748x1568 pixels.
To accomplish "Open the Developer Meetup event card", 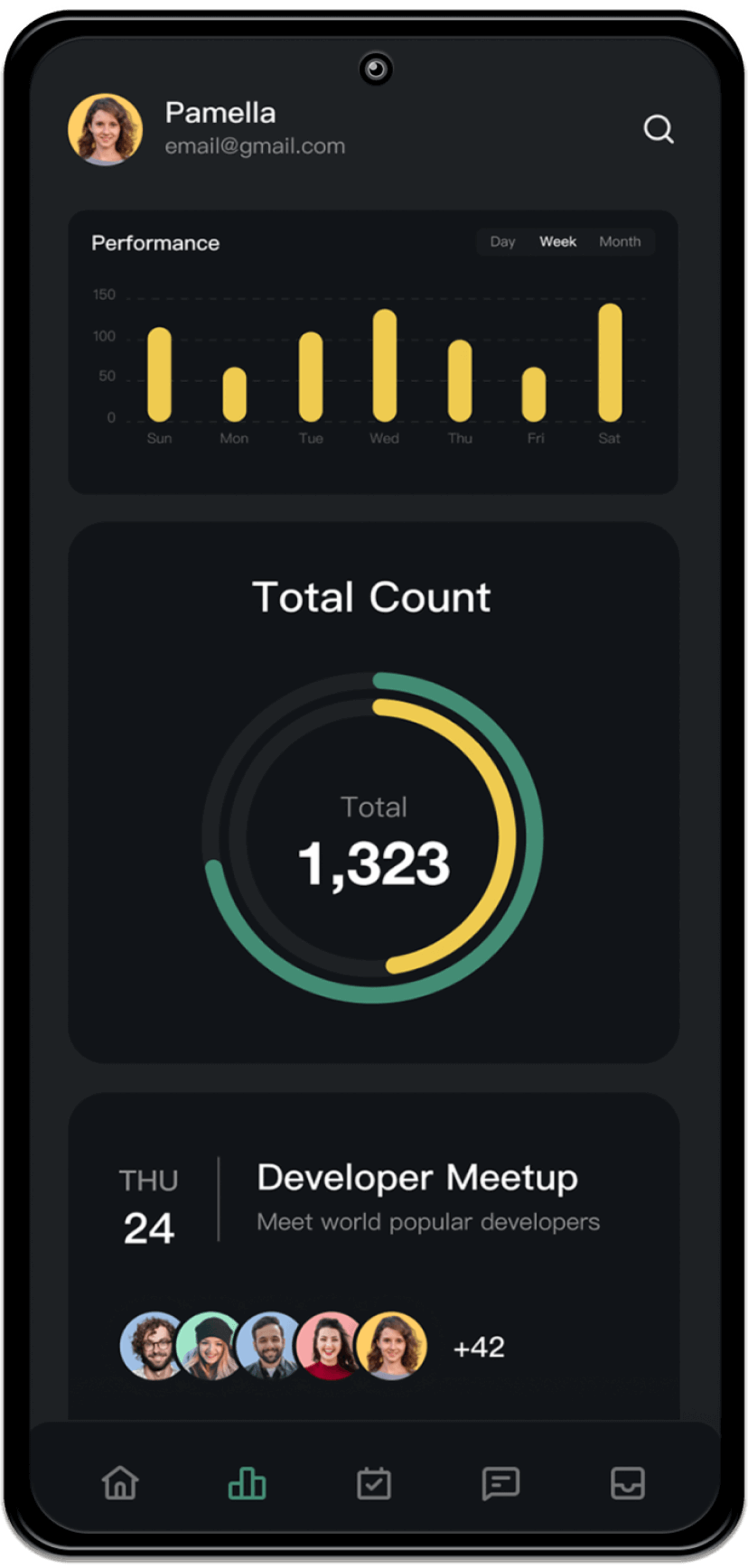I will pos(416,1179).
